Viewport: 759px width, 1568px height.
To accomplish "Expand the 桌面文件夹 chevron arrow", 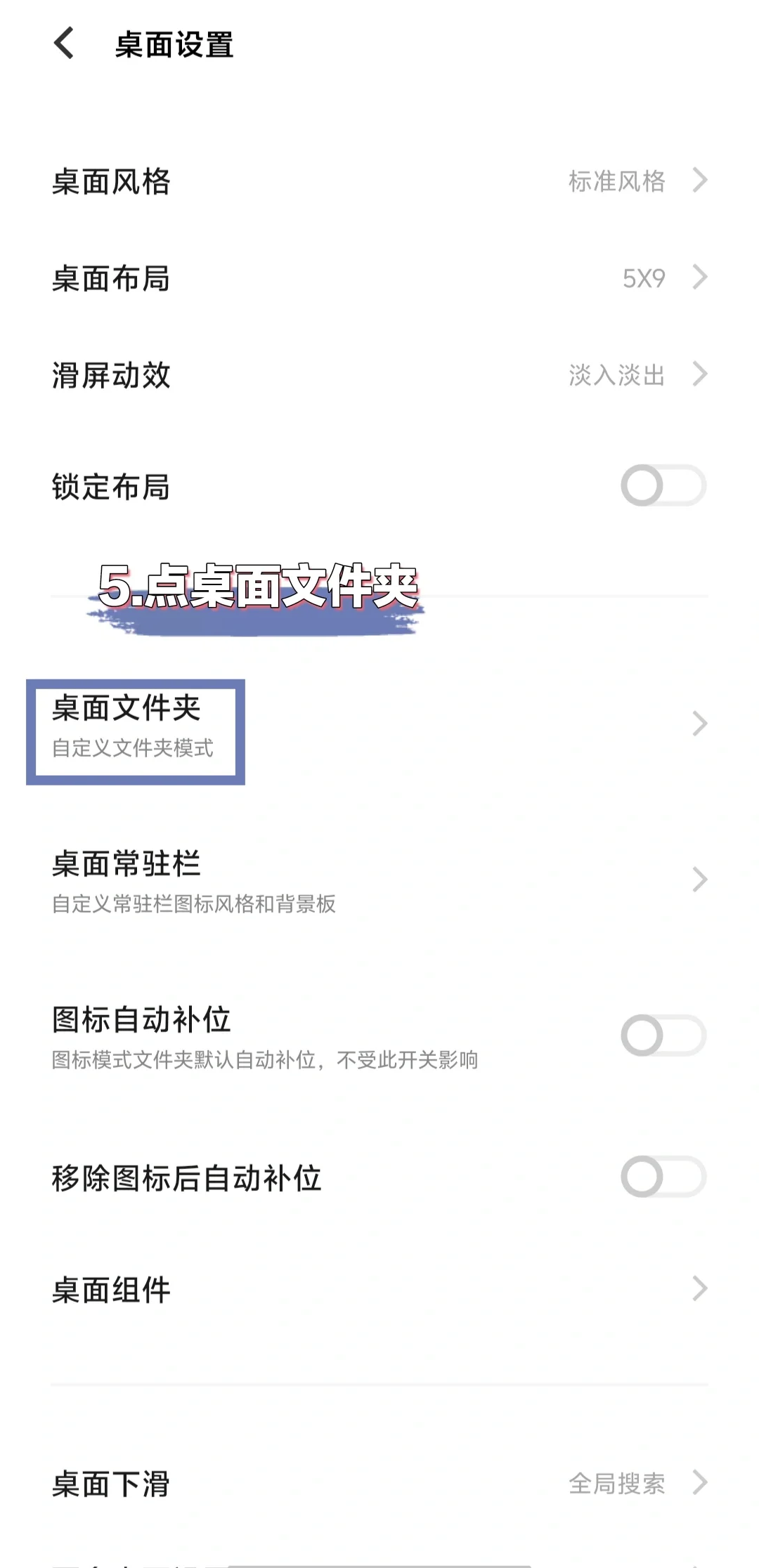I will pyautogui.click(x=700, y=721).
